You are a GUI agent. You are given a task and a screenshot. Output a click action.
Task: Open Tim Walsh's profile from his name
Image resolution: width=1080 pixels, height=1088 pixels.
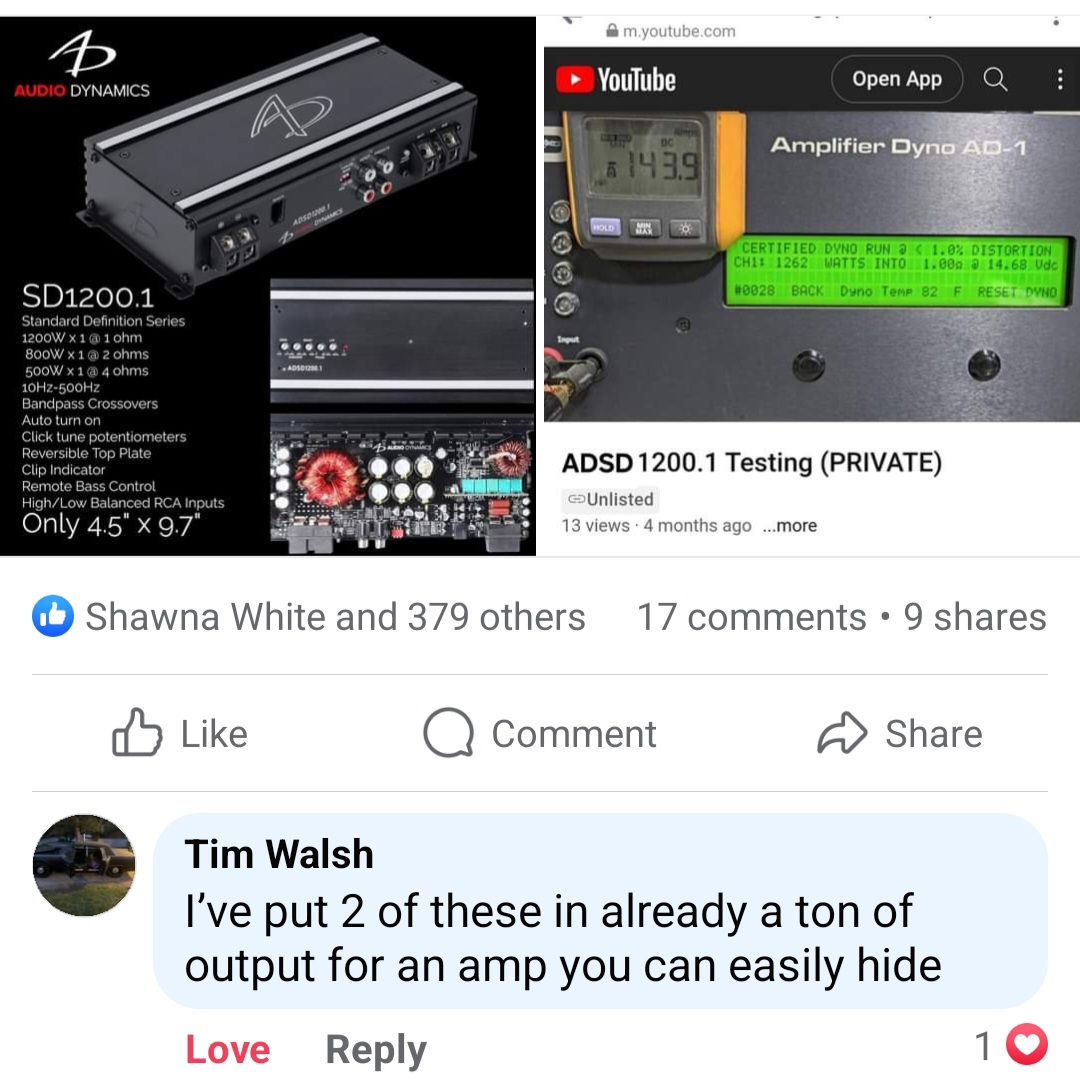(x=279, y=855)
